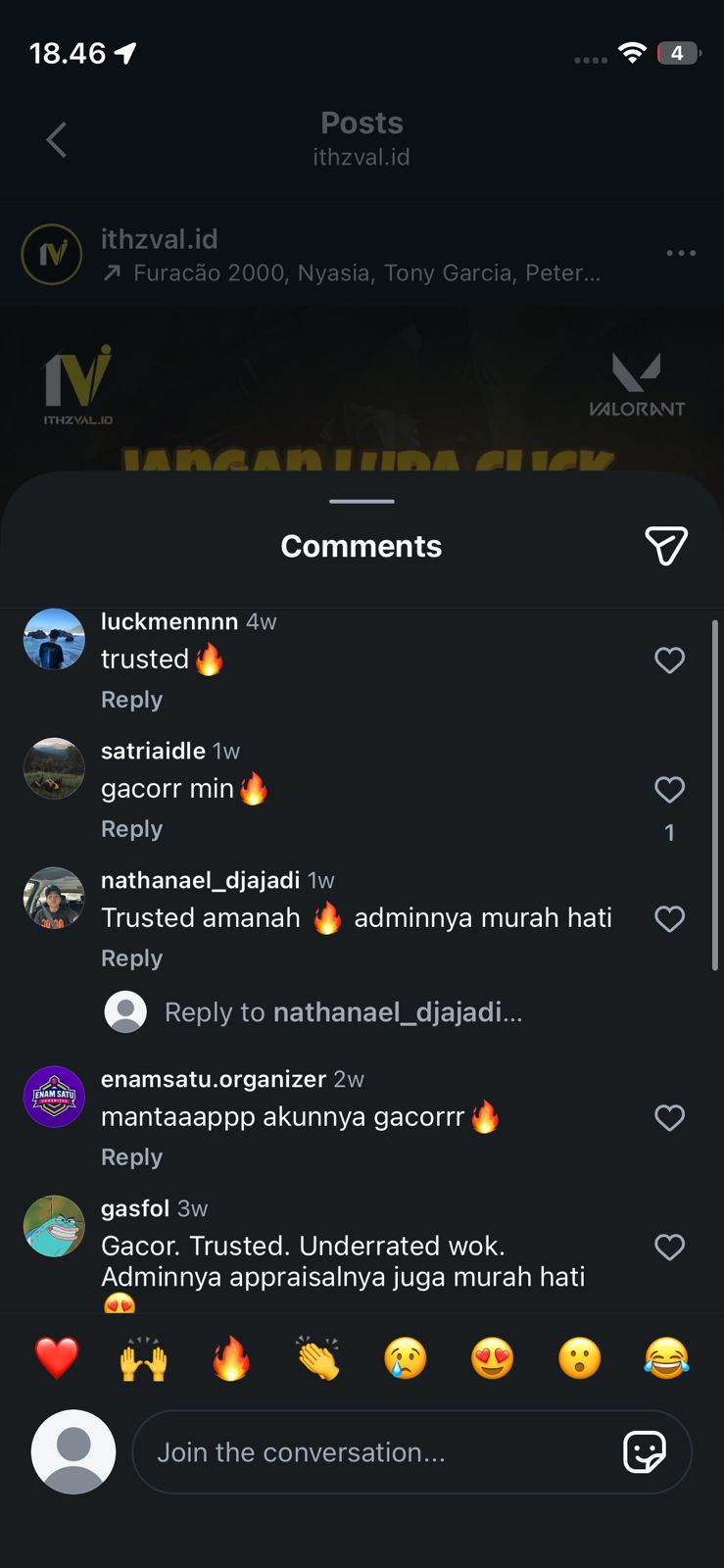This screenshot has width=724, height=1568.
Task: Reply to satriaidle's comment
Action: click(x=131, y=829)
